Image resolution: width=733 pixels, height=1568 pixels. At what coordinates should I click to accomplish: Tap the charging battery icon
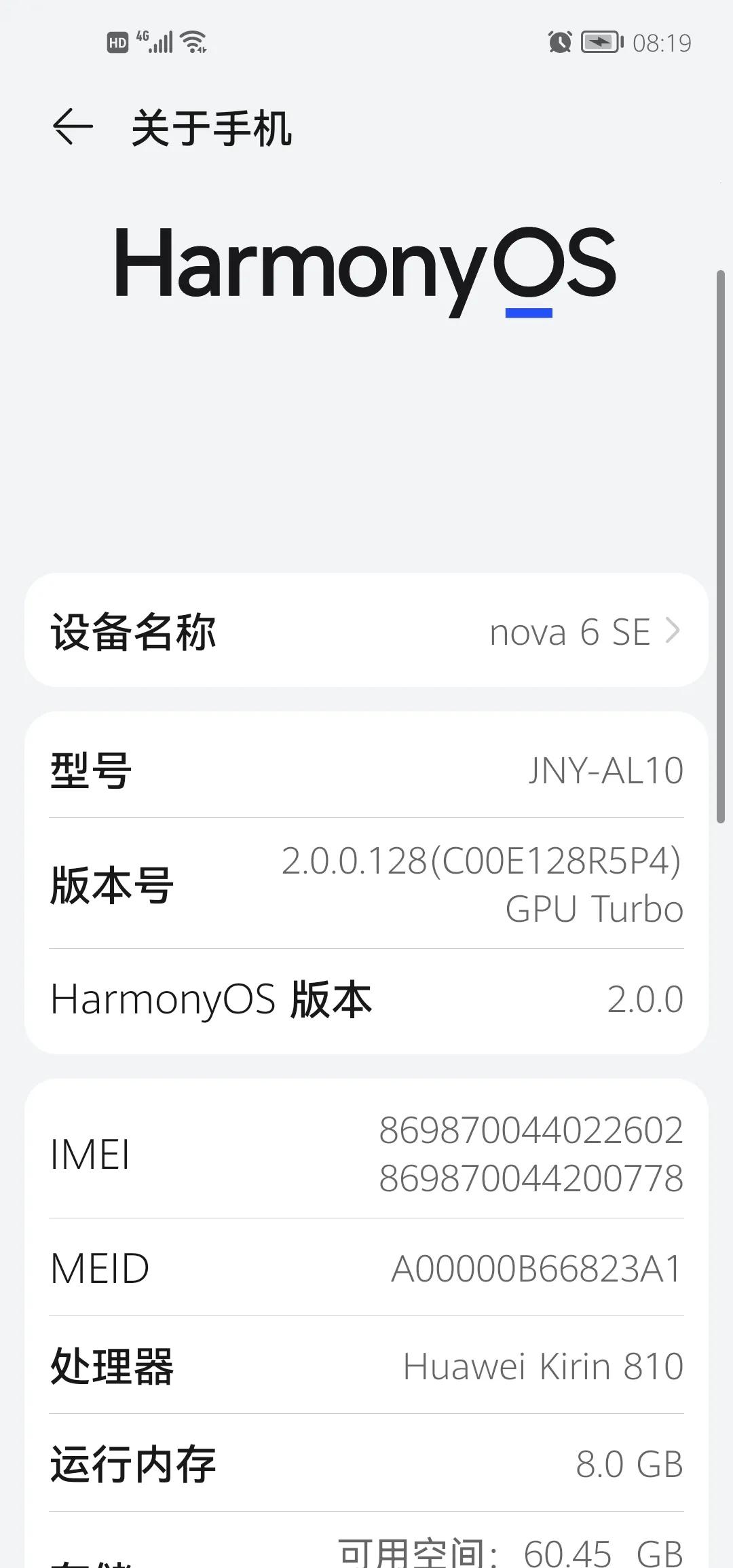tap(600, 42)
